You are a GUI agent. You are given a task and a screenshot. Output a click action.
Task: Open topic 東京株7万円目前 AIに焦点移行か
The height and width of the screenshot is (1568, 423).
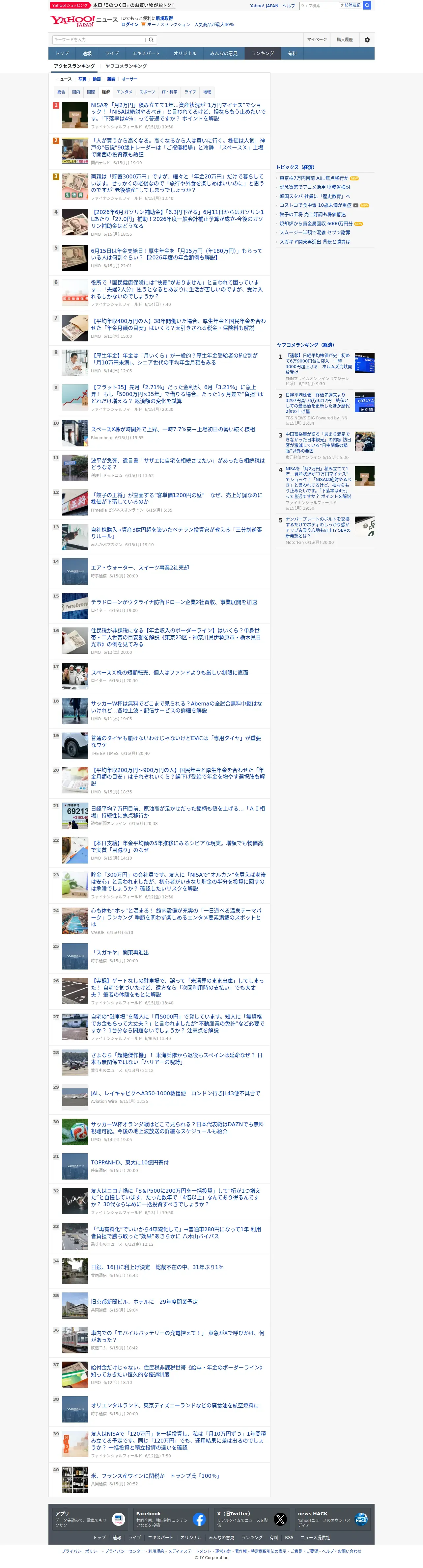click(x=314, y=178)
